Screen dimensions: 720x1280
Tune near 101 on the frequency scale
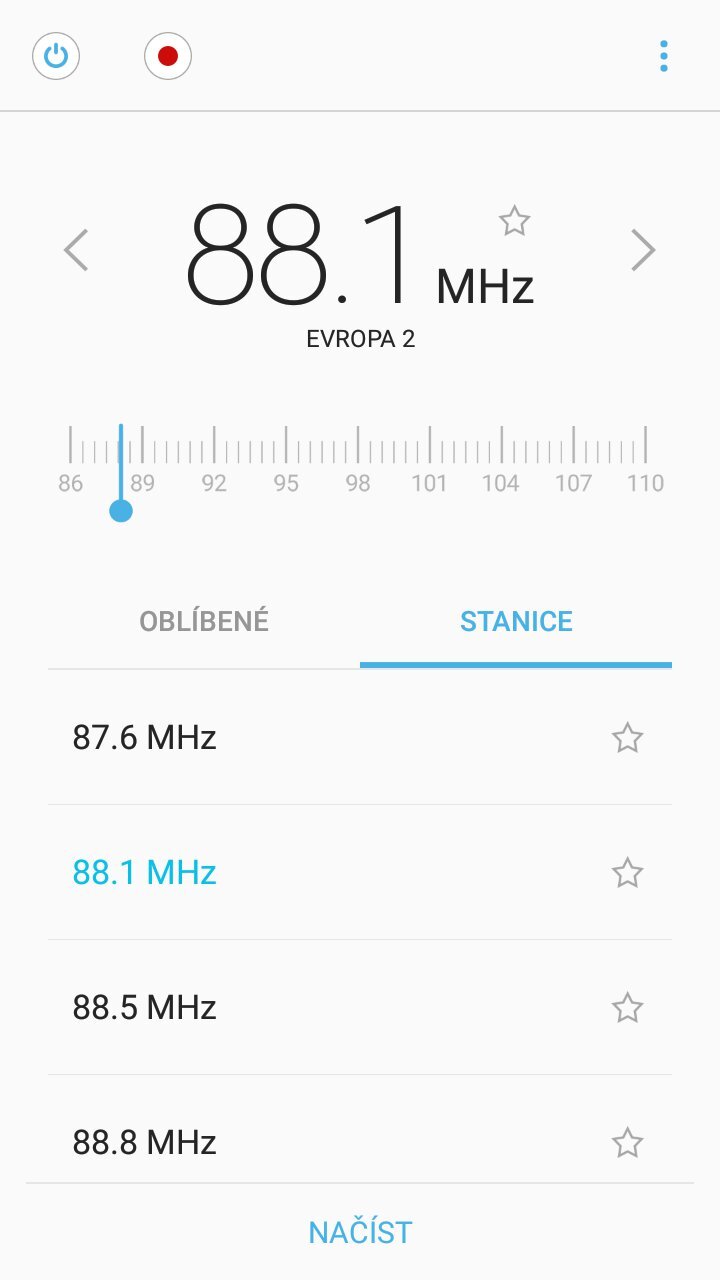[430, 440]
